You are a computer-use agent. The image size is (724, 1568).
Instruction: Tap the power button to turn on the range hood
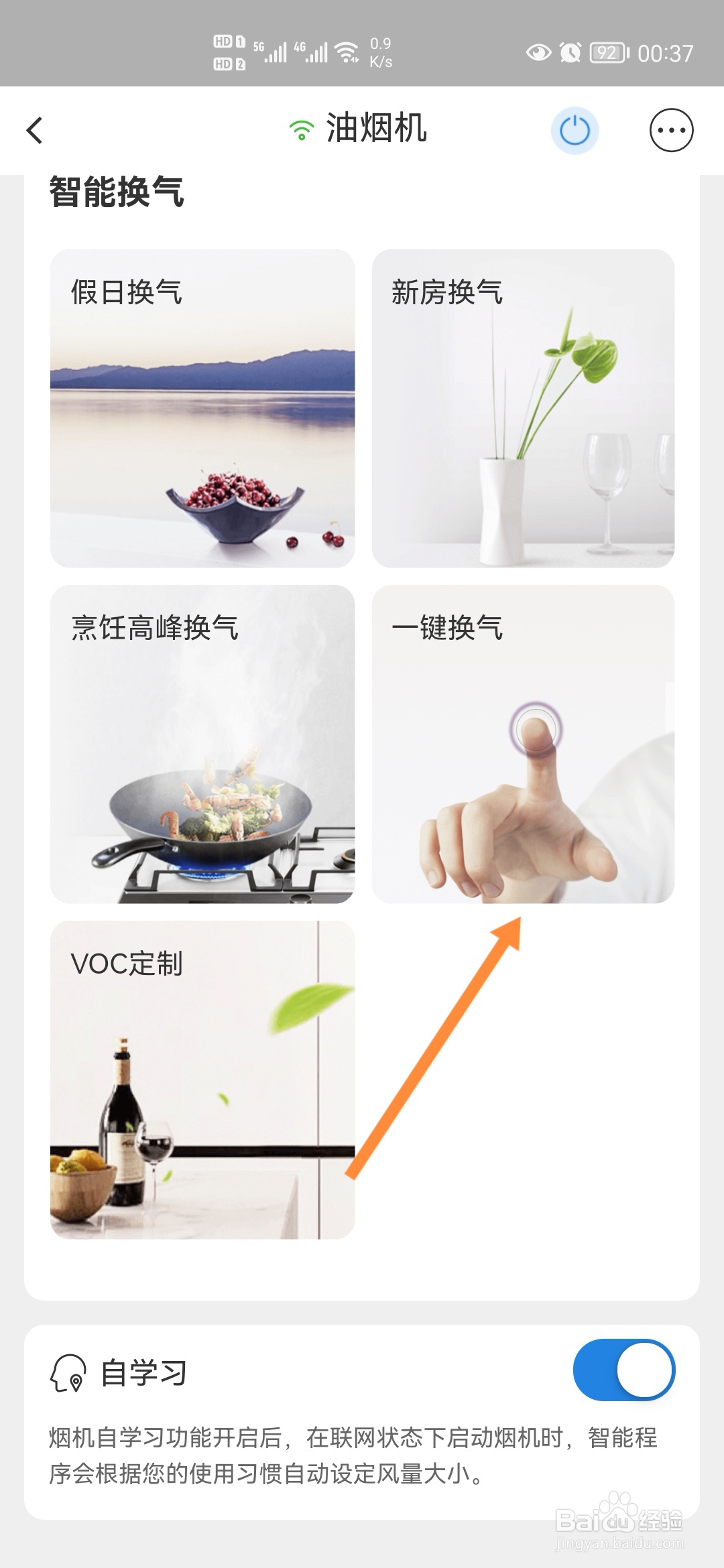[575, 131]
